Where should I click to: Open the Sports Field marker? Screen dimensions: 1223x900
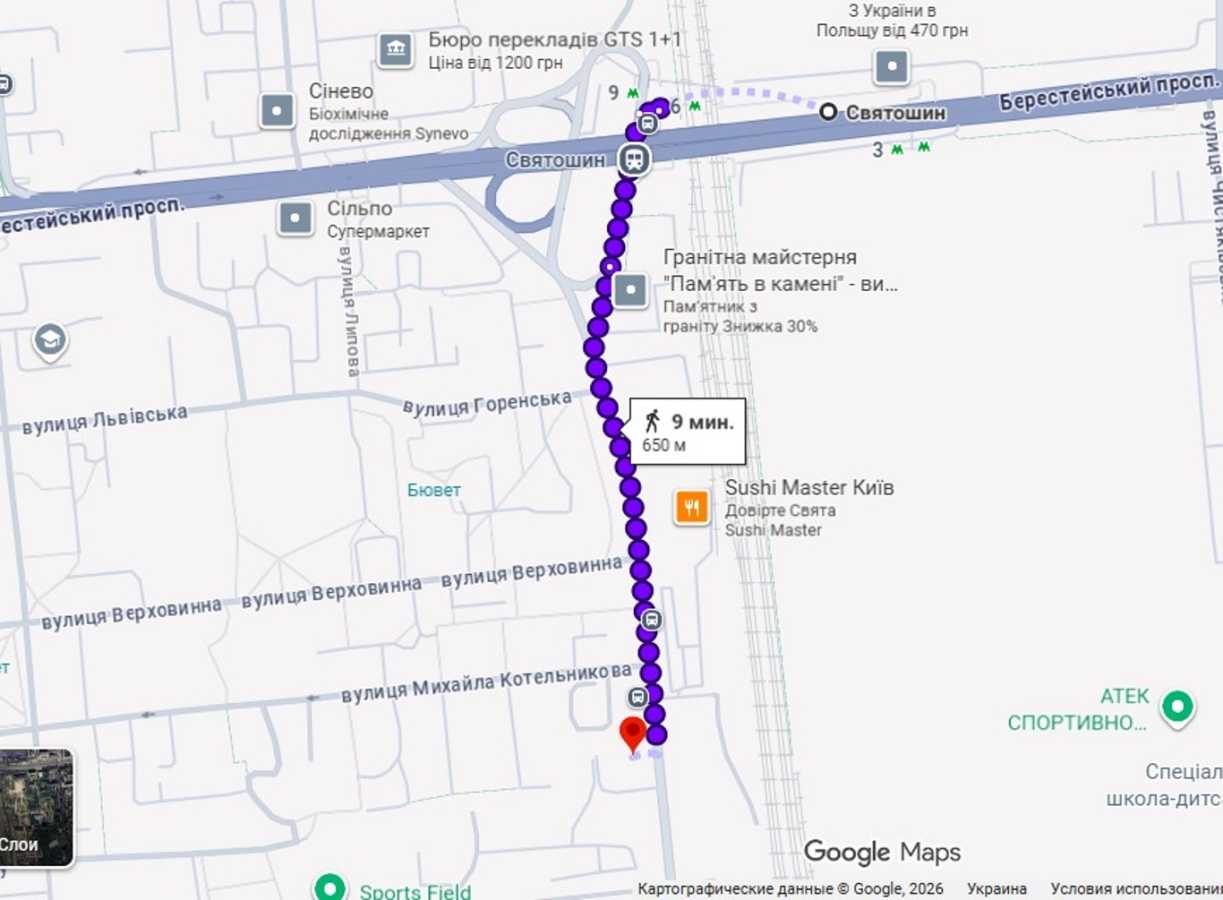329,886
